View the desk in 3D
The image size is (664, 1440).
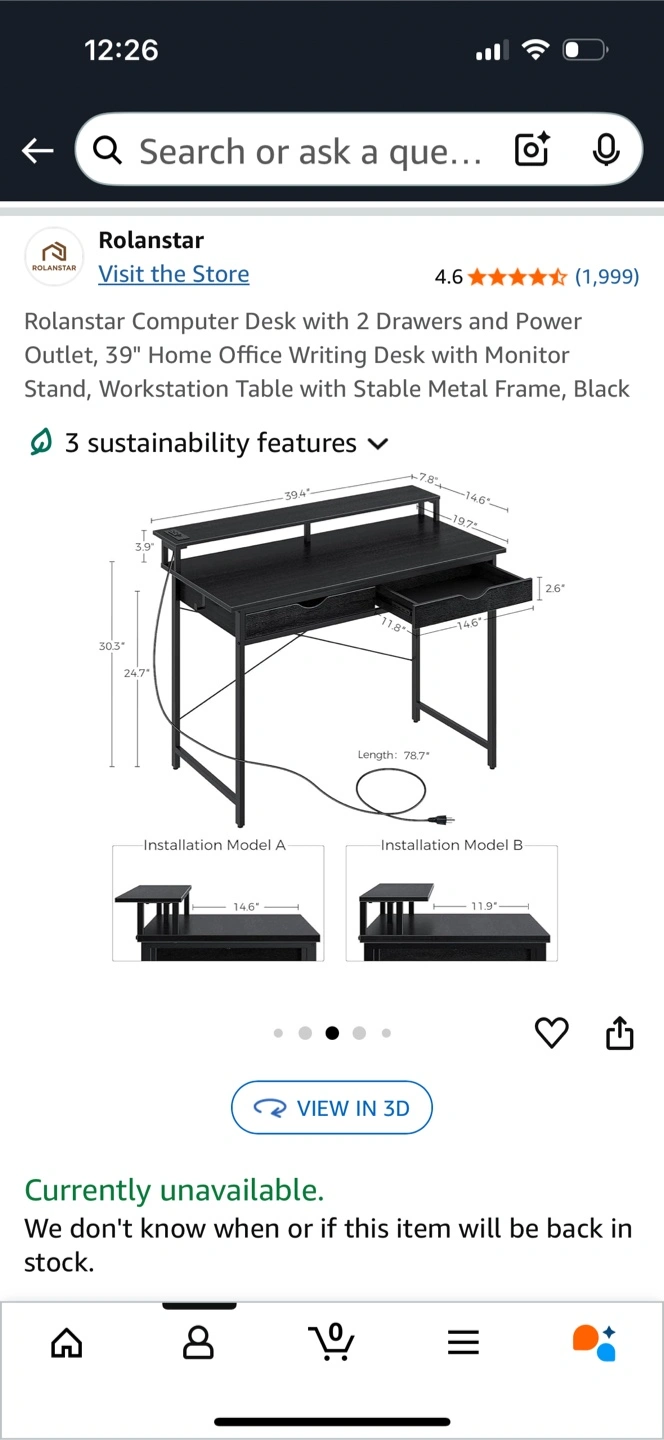[x=332, y=1108]
